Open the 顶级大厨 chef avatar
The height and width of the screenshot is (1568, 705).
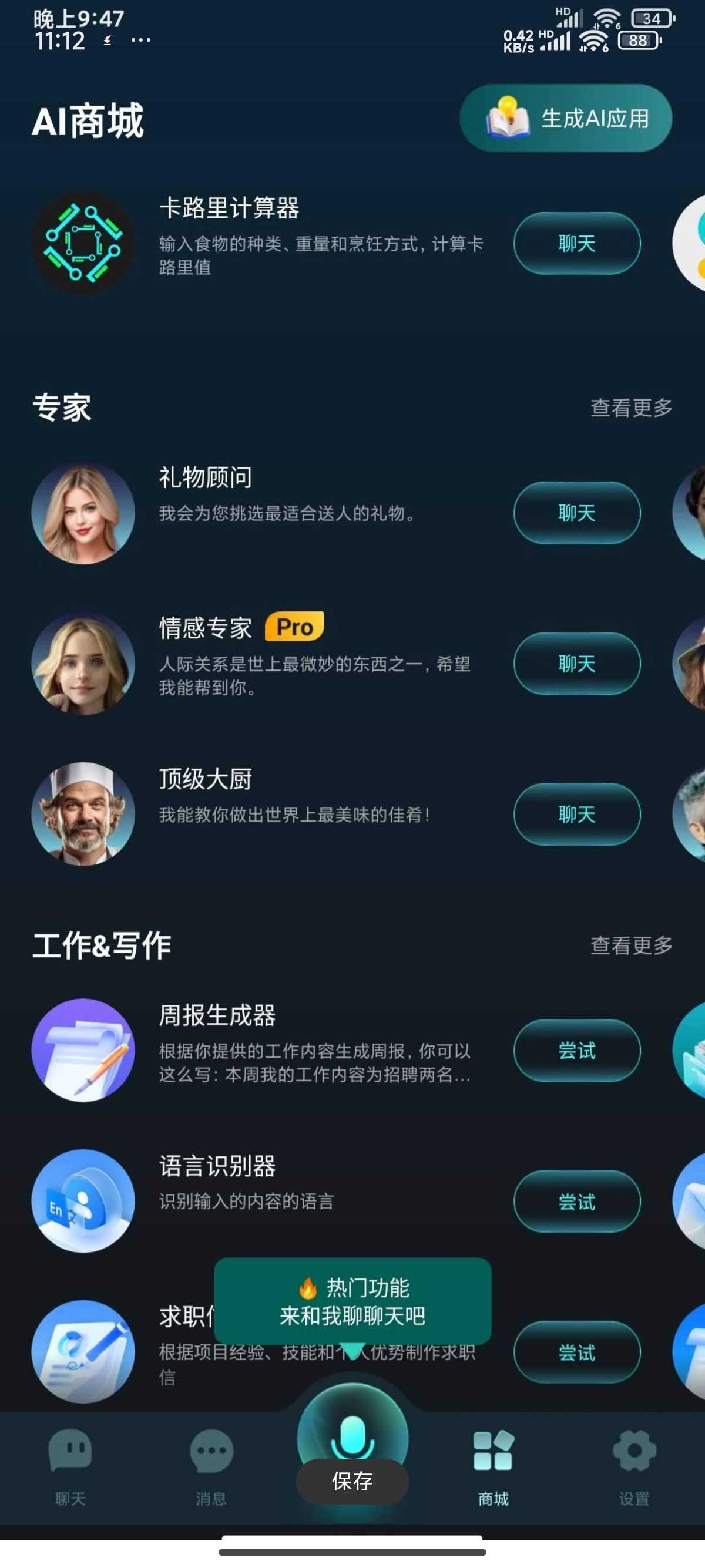pos(83,815)
